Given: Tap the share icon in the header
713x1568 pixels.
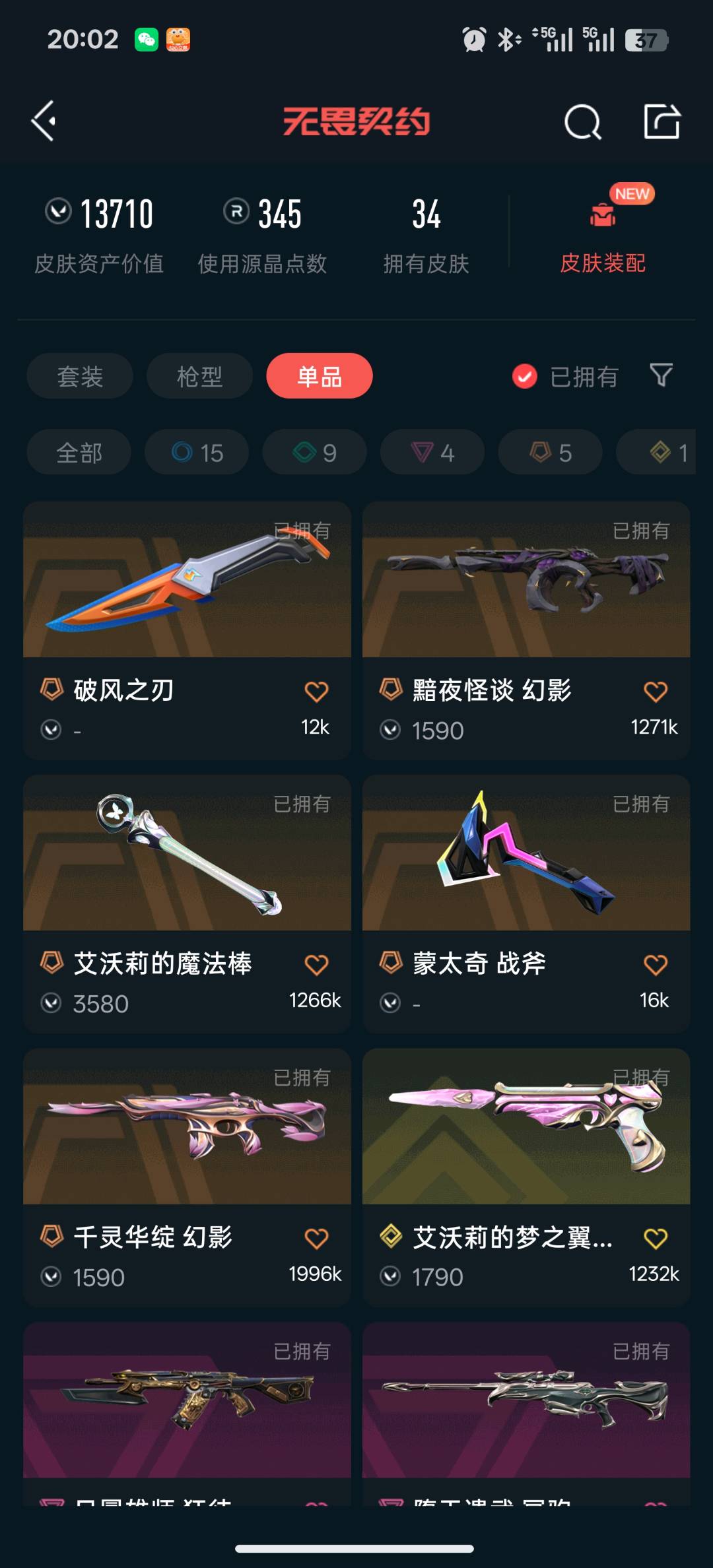Looking at the screenshot, I should point(662,121).
